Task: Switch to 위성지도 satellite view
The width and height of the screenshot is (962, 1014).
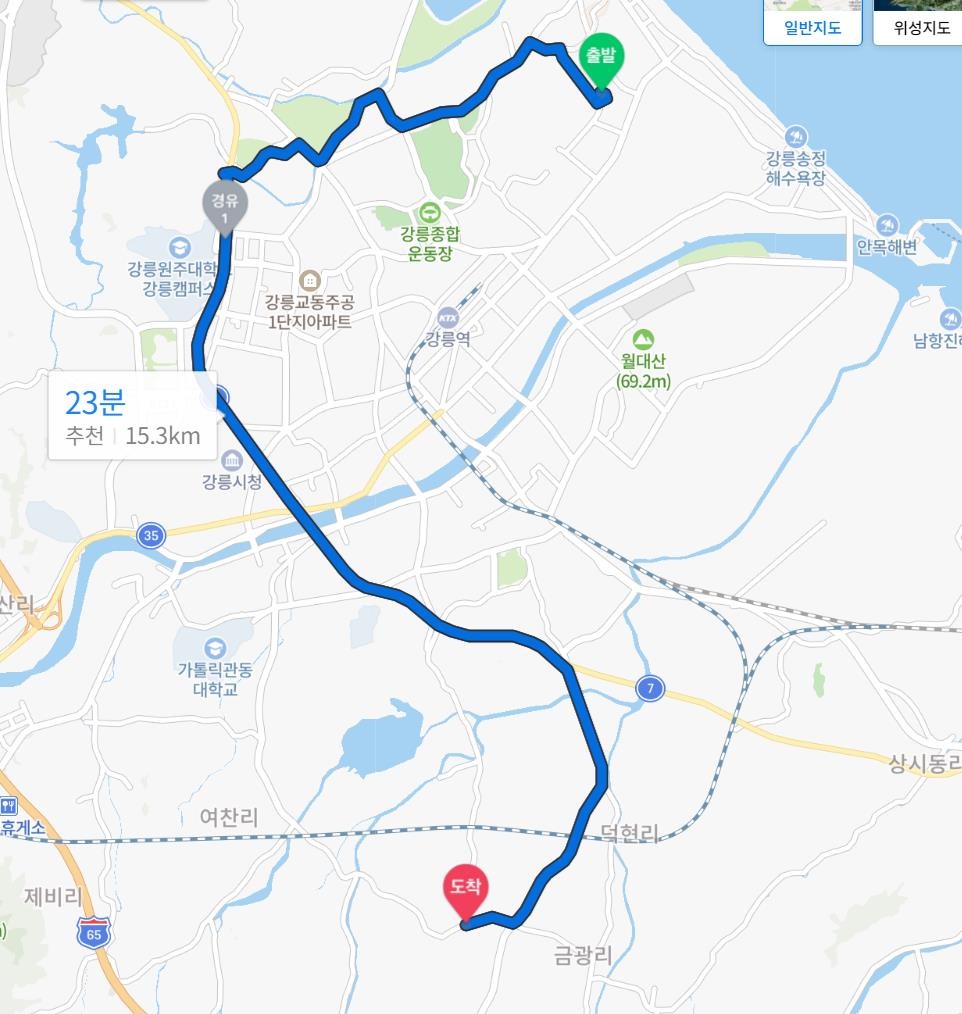Action: (921, 27)
